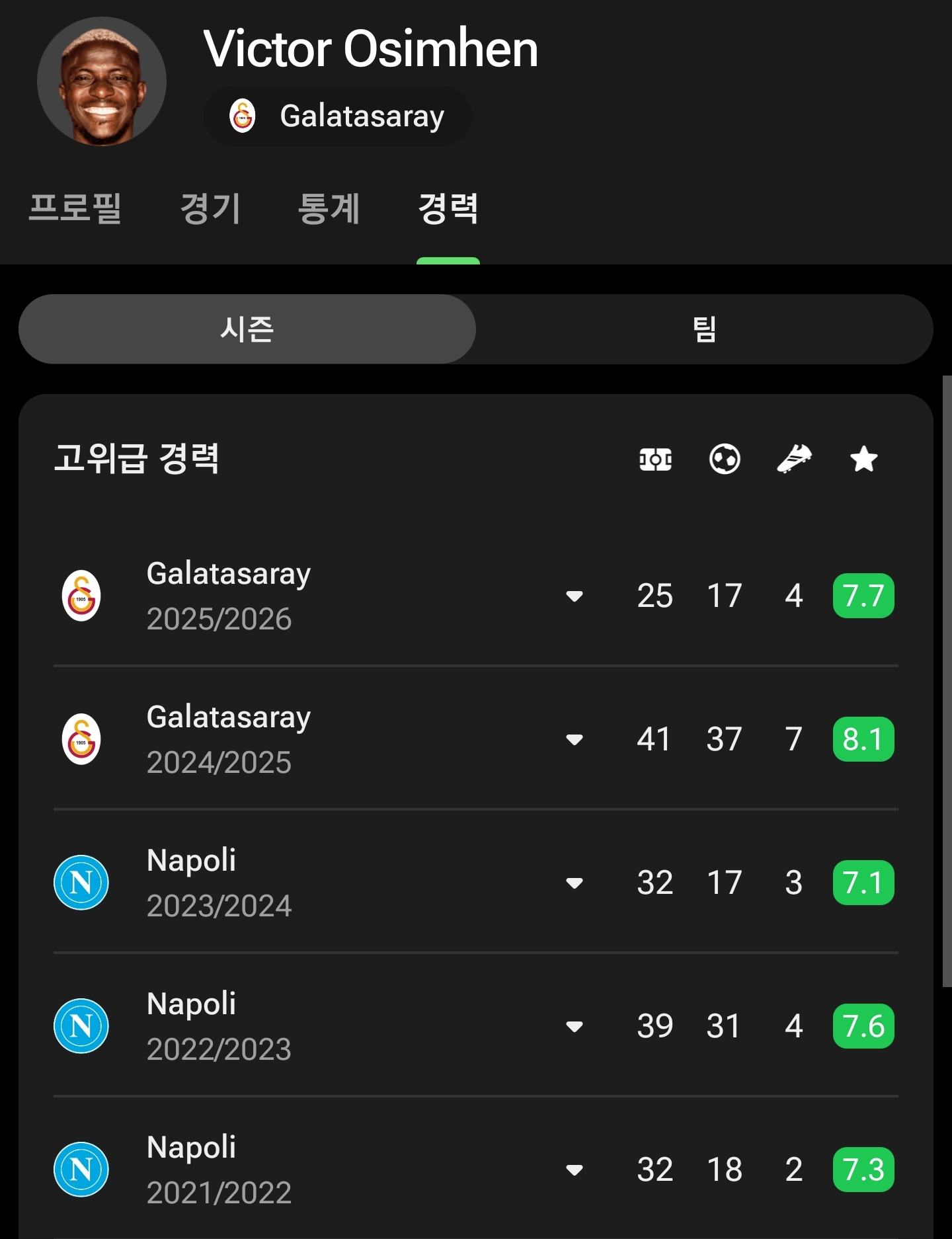Select the Galatasaray team chip under player name
The height and width of the screenshot is (1239, 952).
338,116
